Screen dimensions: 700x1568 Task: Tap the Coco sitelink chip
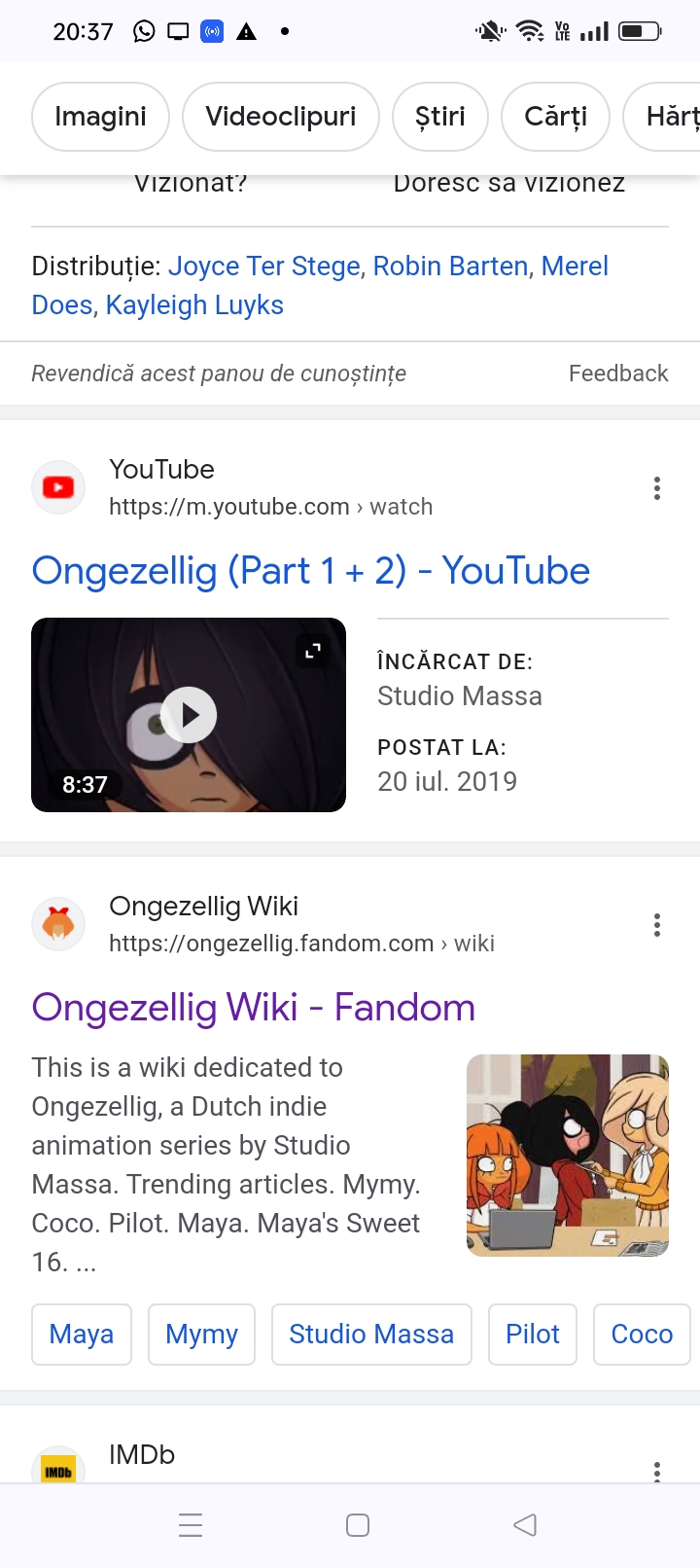642,1335
